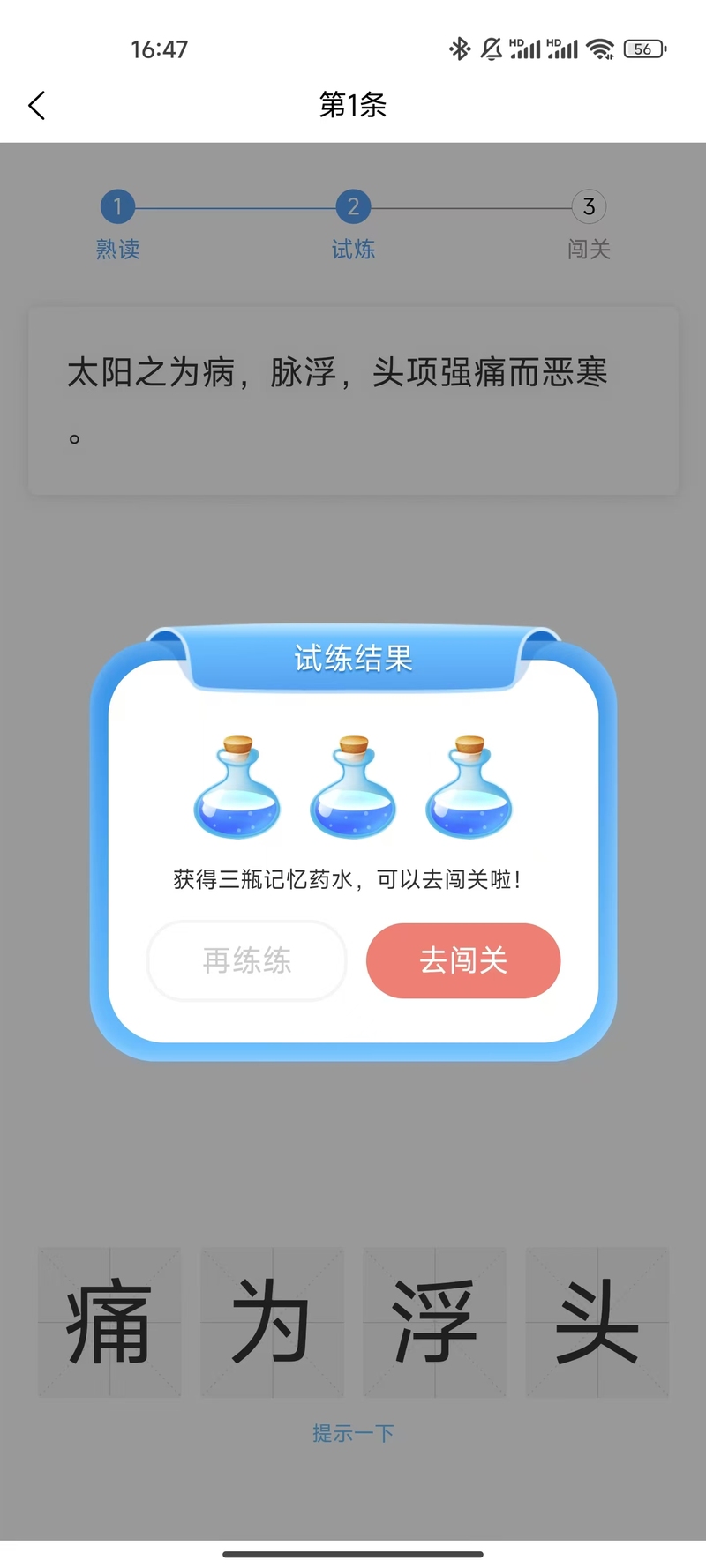The image size is (706, 1568).
Task: Open step 2 试炼
Action: click(x=353, y=224)
